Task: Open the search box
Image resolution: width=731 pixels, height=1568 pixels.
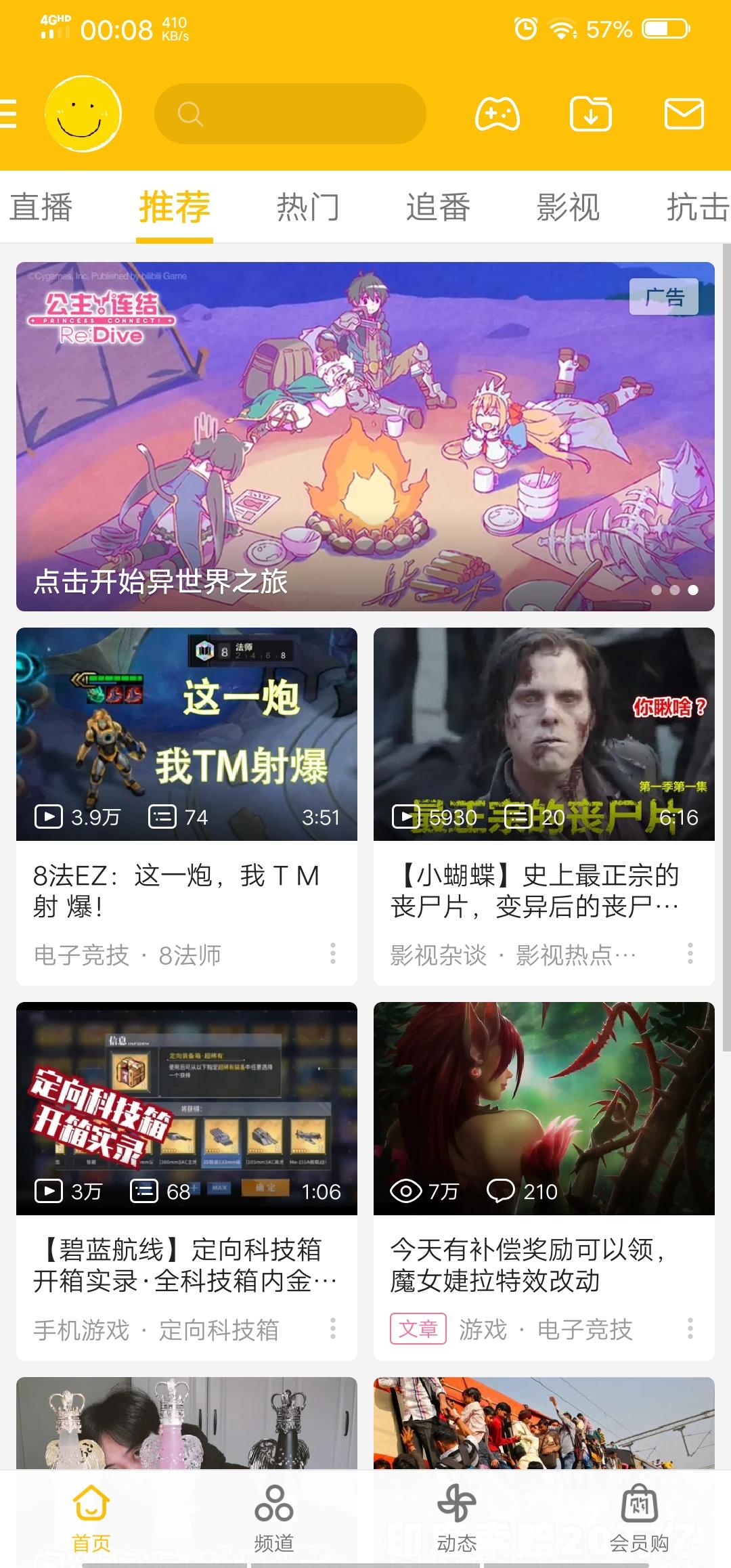Action: [290, 114]
